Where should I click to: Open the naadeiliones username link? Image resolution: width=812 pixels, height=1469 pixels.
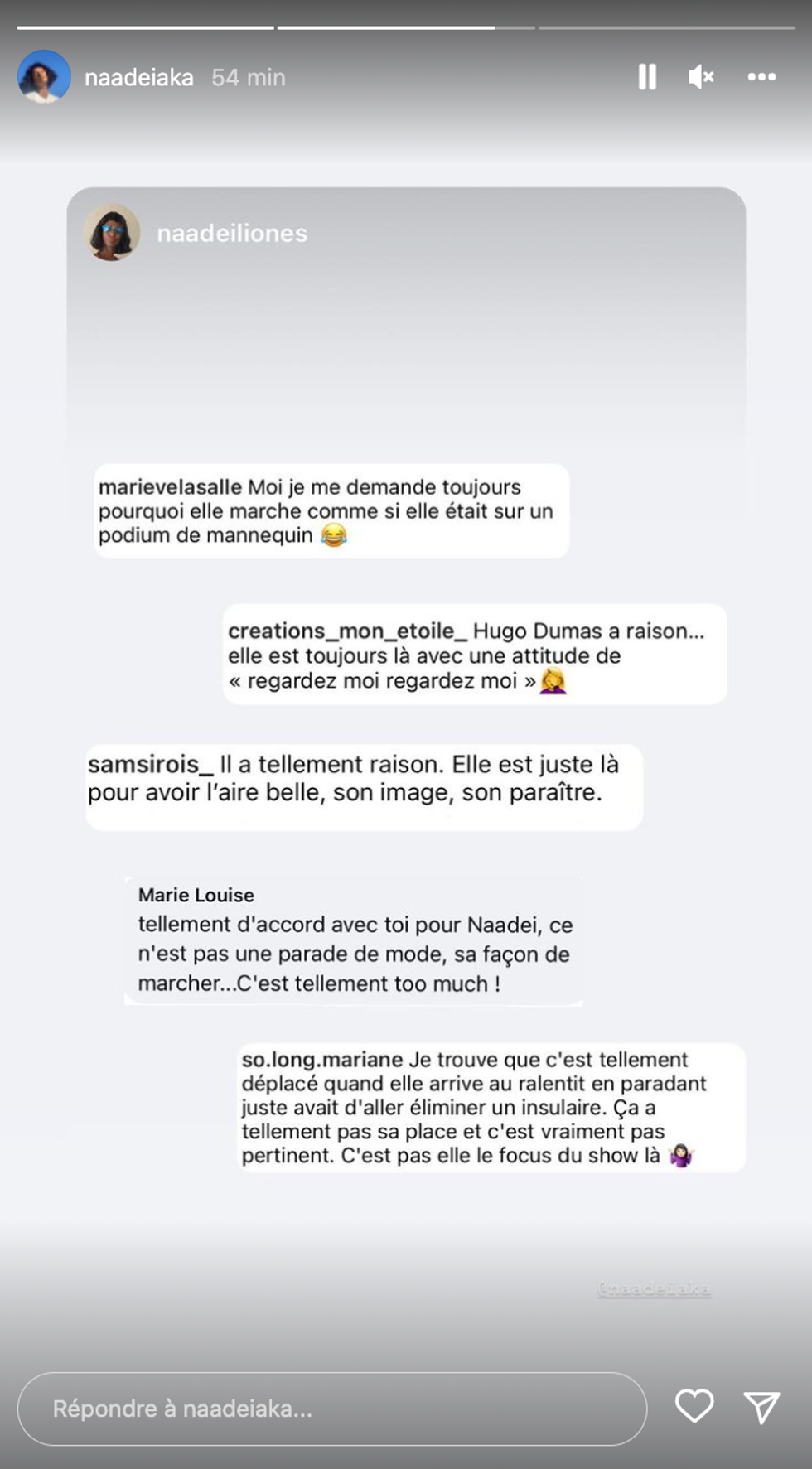tap(232, 233)
